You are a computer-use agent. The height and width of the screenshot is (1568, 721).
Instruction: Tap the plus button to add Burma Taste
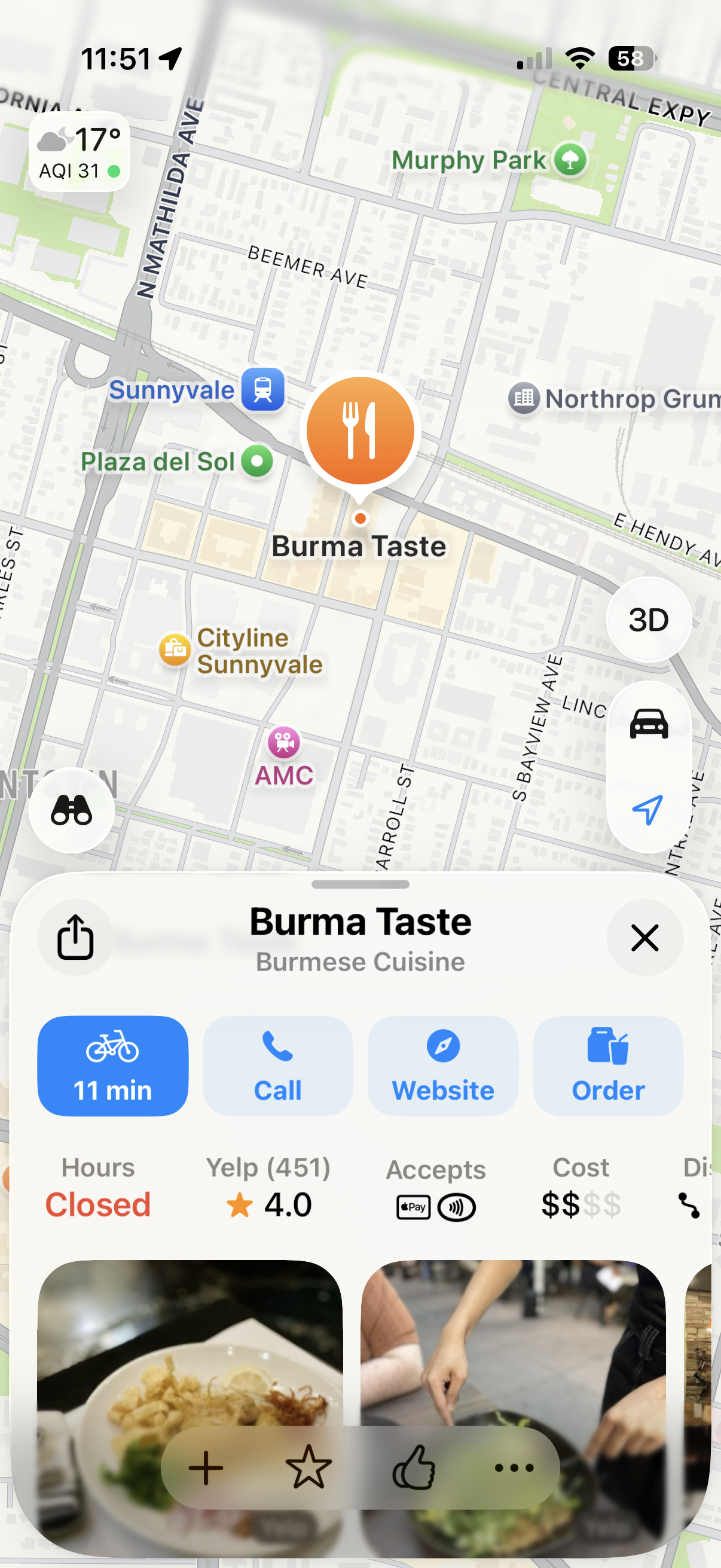tap(207, 1467)
